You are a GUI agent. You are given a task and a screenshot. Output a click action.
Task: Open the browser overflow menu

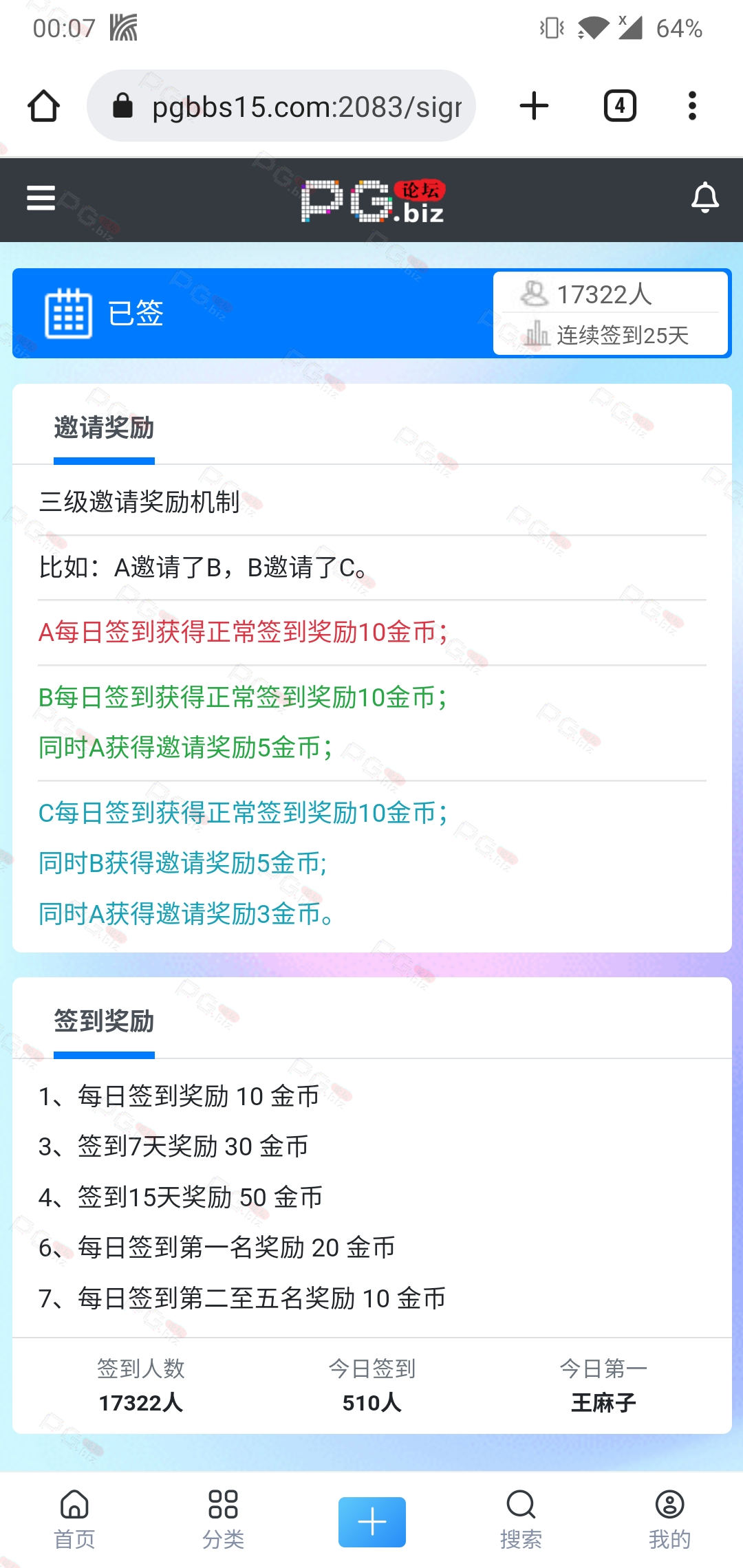(692, 106)
